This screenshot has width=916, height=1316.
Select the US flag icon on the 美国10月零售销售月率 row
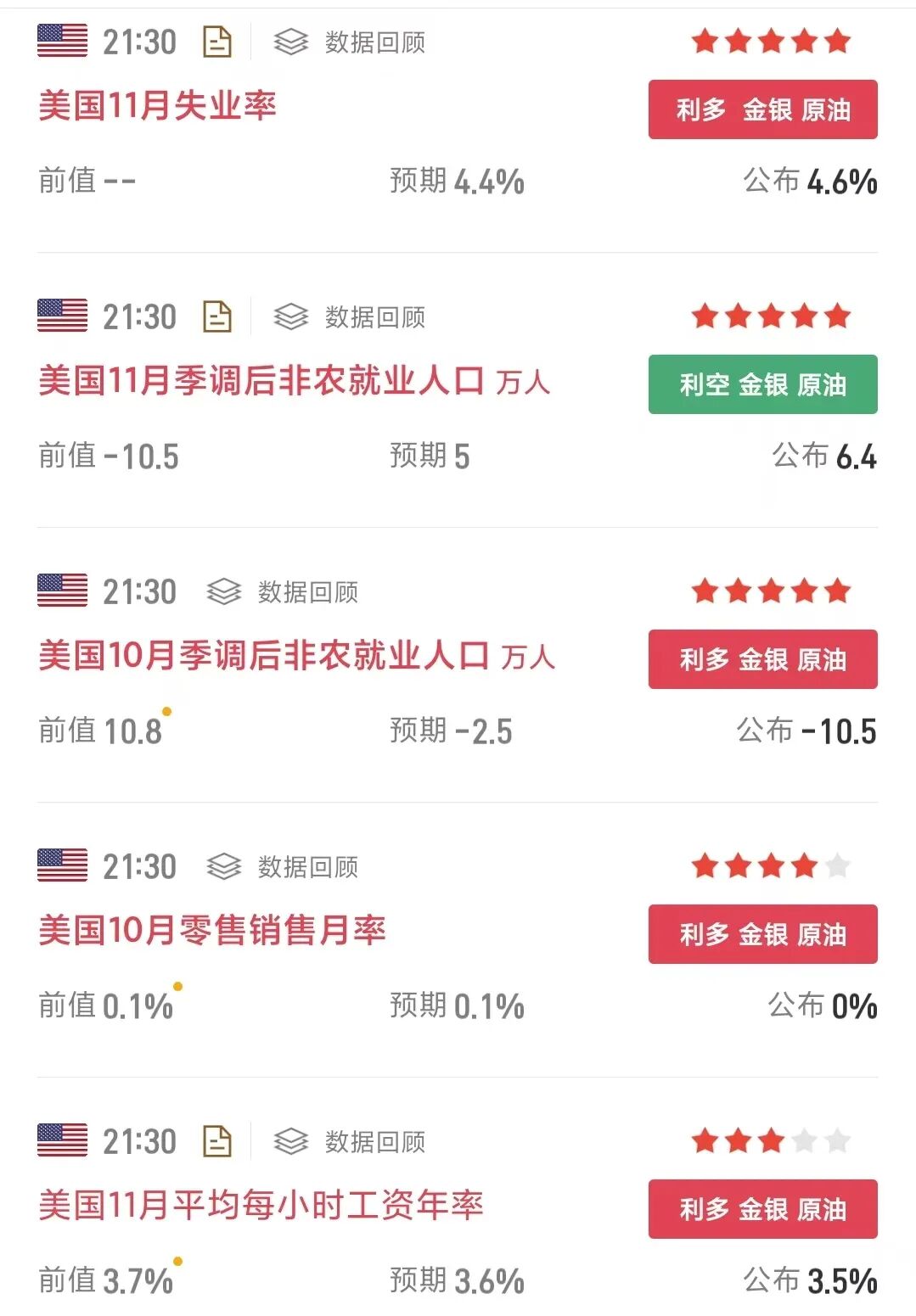pyautogui.click(x=63, y=867)
